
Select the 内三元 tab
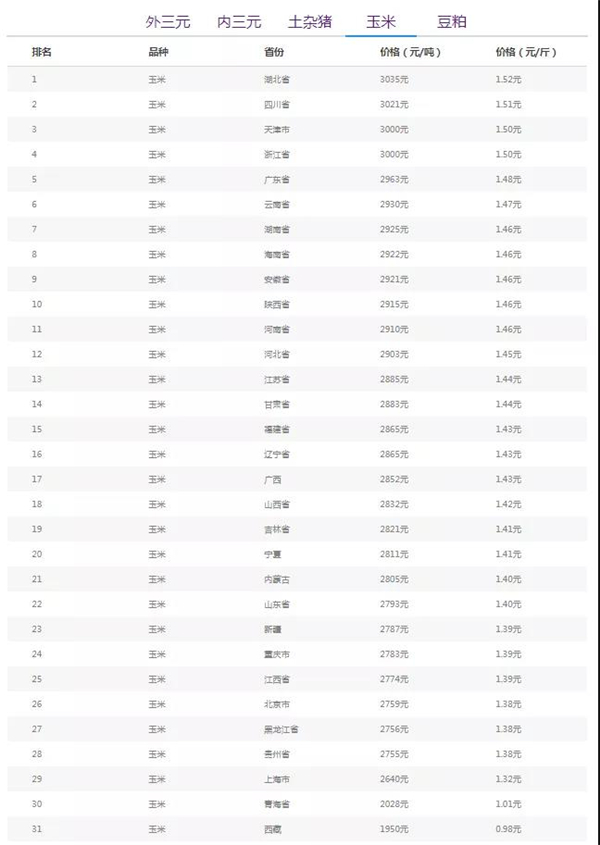click(239, 21)
